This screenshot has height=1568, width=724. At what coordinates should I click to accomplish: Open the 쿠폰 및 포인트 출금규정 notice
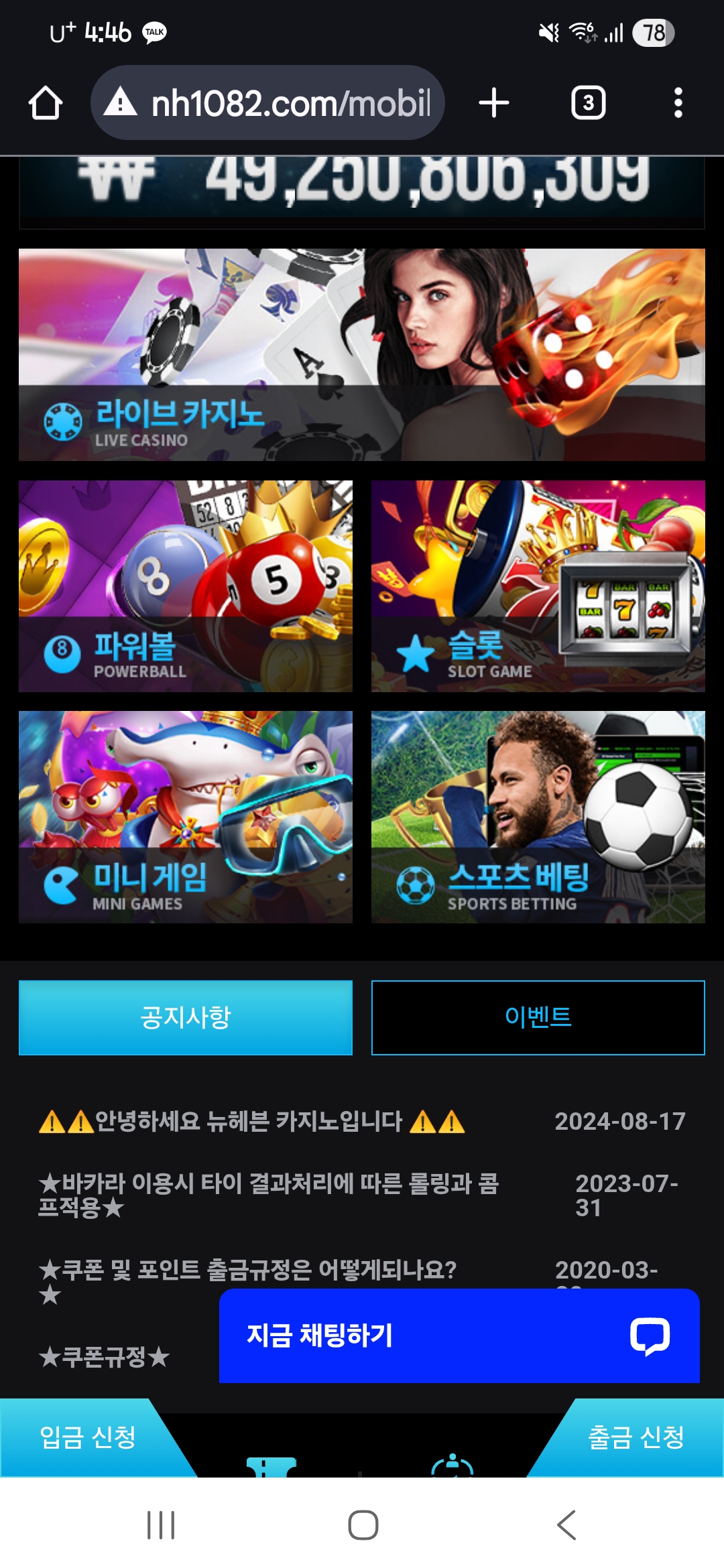248,1268
